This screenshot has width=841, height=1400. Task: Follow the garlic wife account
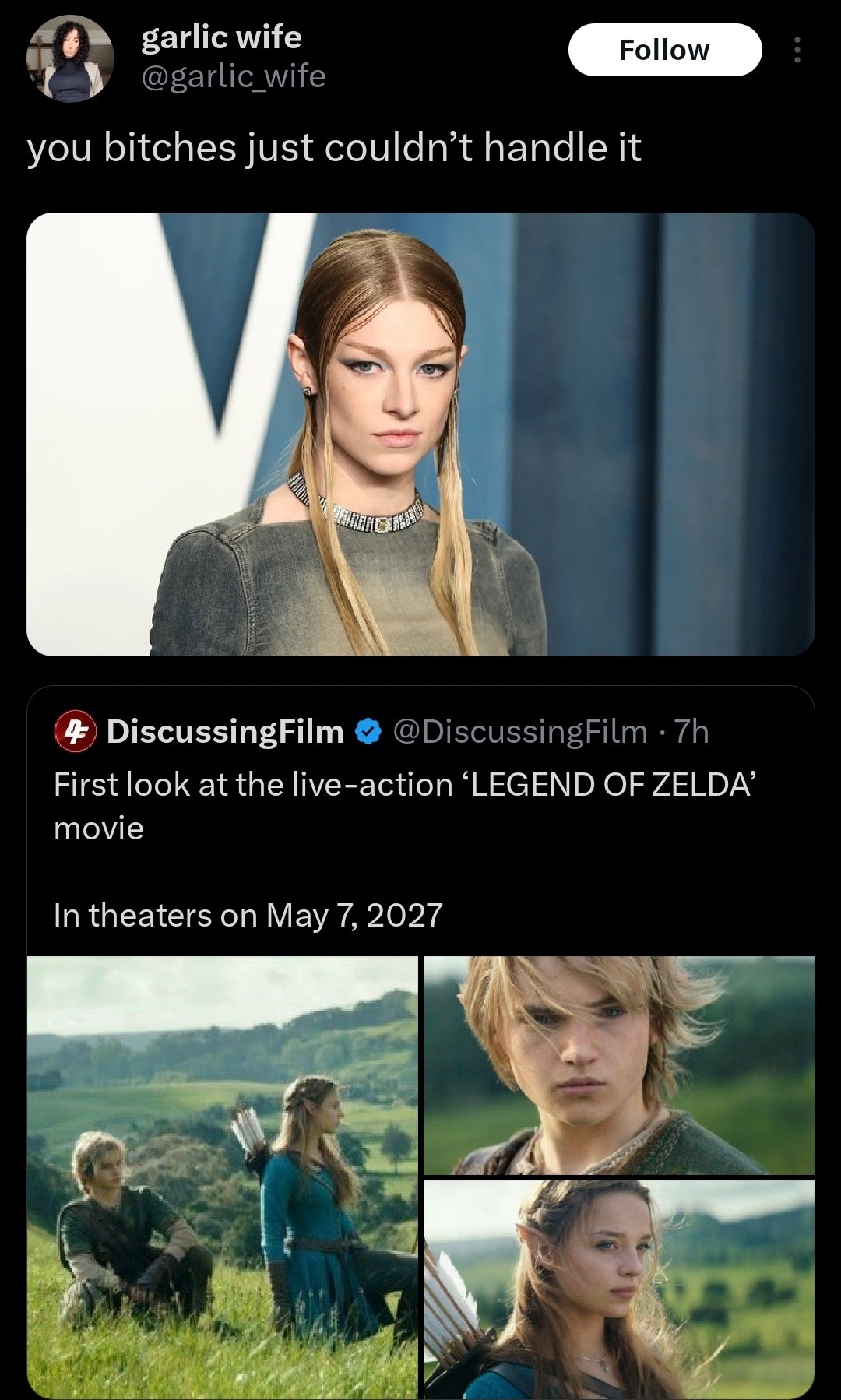(x=664, y=50)
